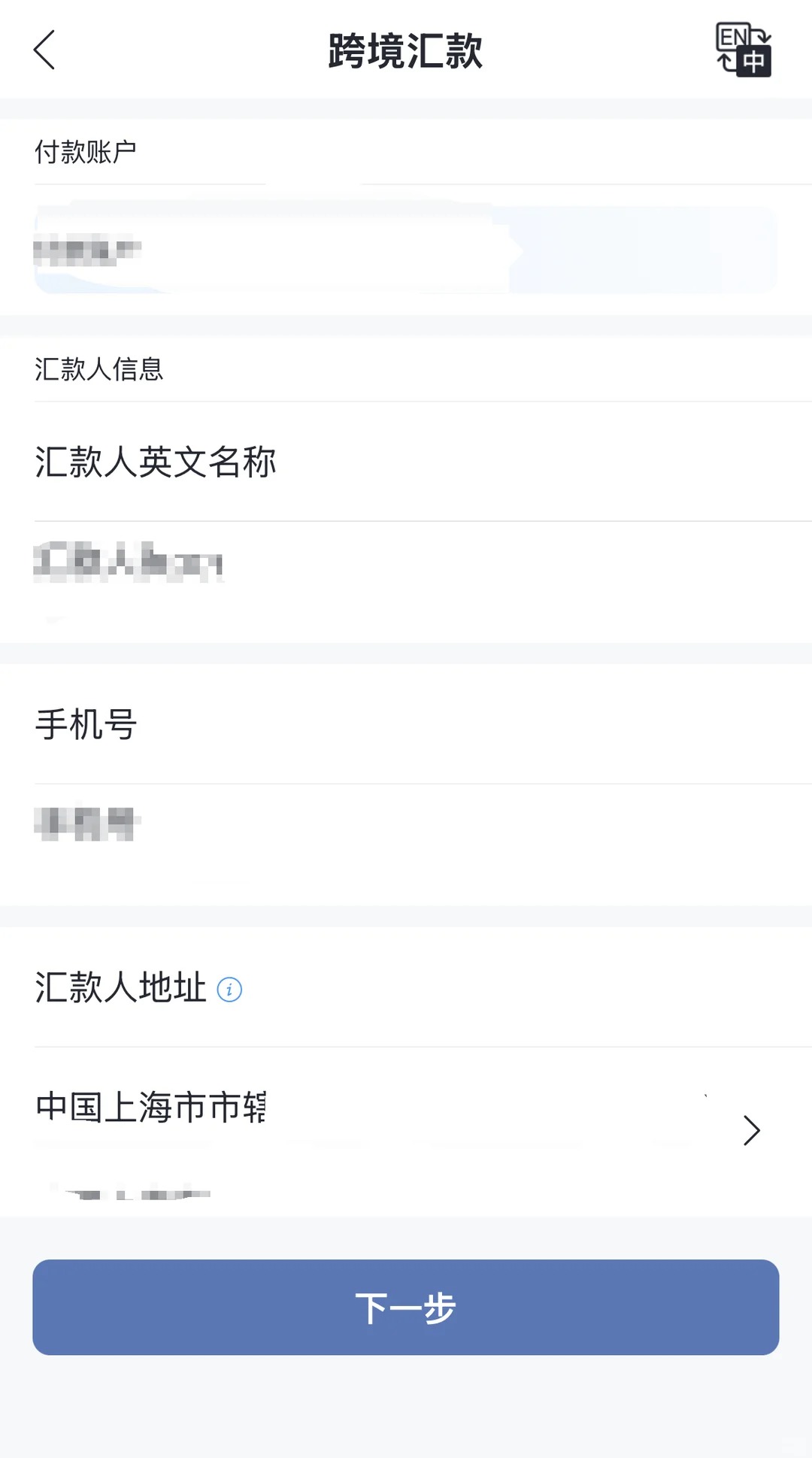
Task: Select the 付款账户 account card
Action: pyautogui.click(x=405, y=249)
